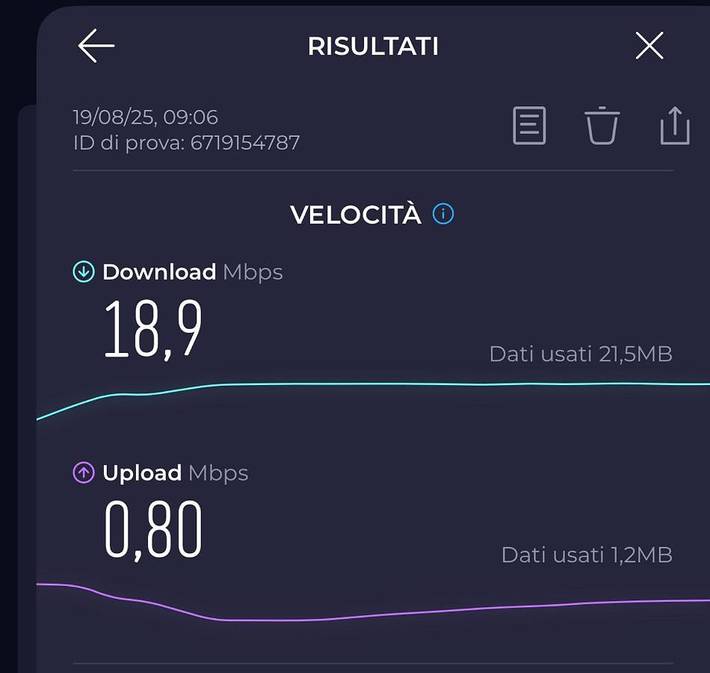The height and width of the screenshot is (673, 710).
Task: Close the Risultati screen
Action: (x=649, y=46)
